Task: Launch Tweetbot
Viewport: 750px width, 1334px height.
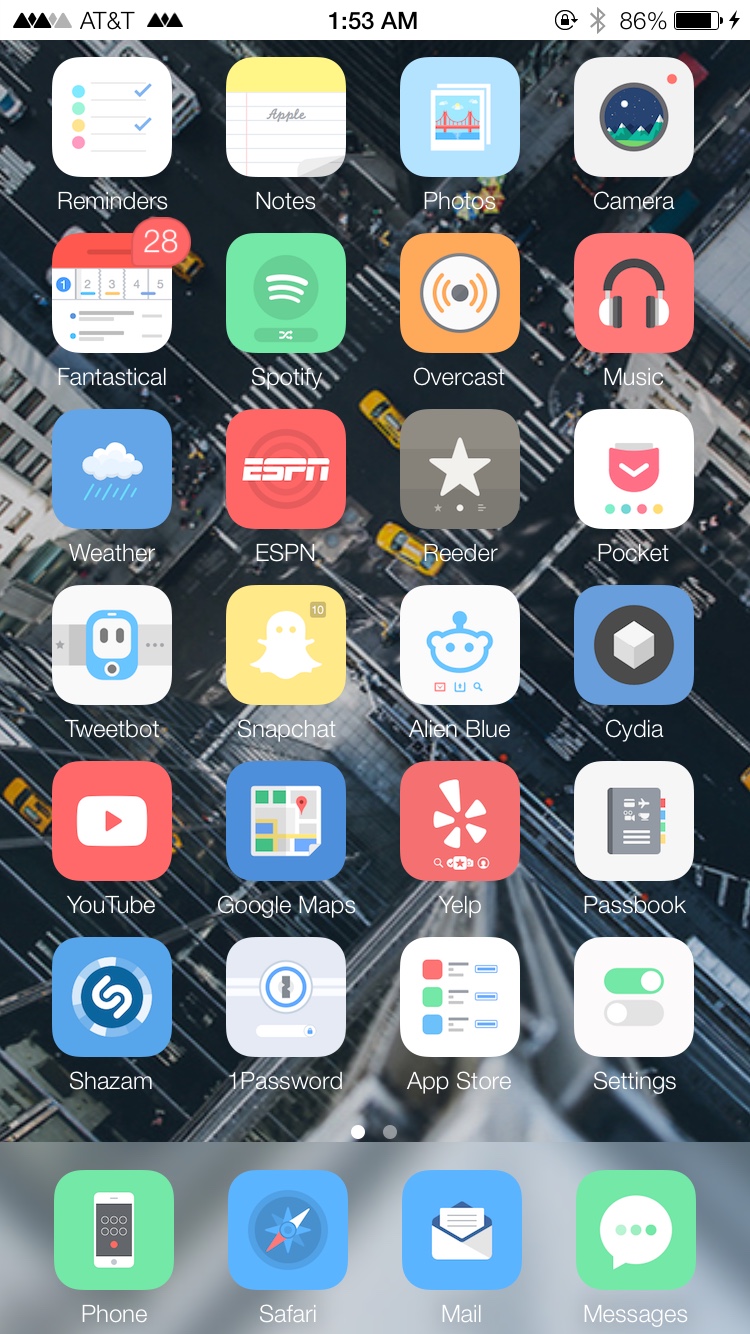Action: coord(112,645)
